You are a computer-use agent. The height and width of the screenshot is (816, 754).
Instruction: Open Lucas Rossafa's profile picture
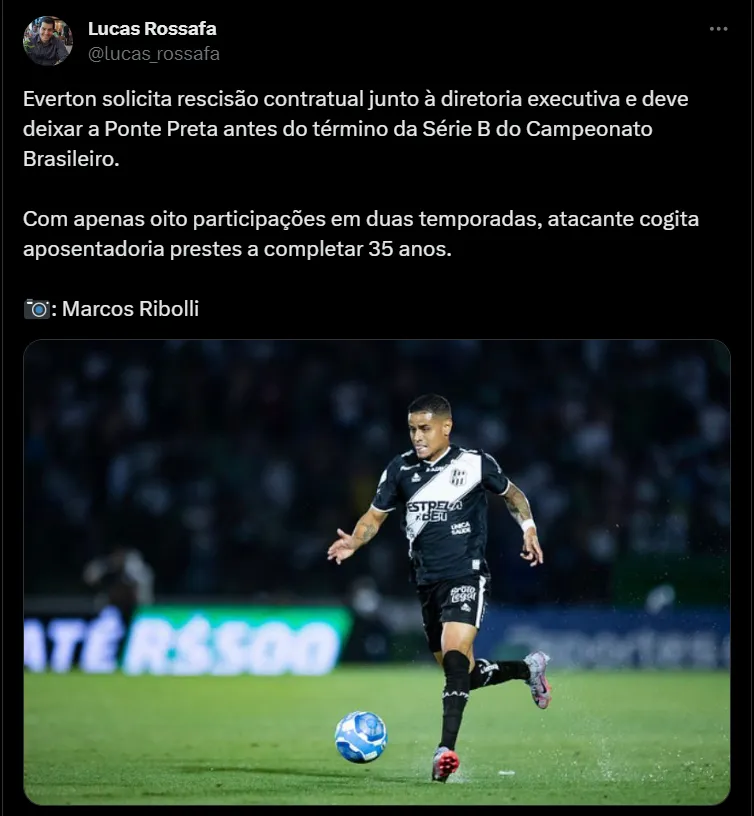(48, 41)
